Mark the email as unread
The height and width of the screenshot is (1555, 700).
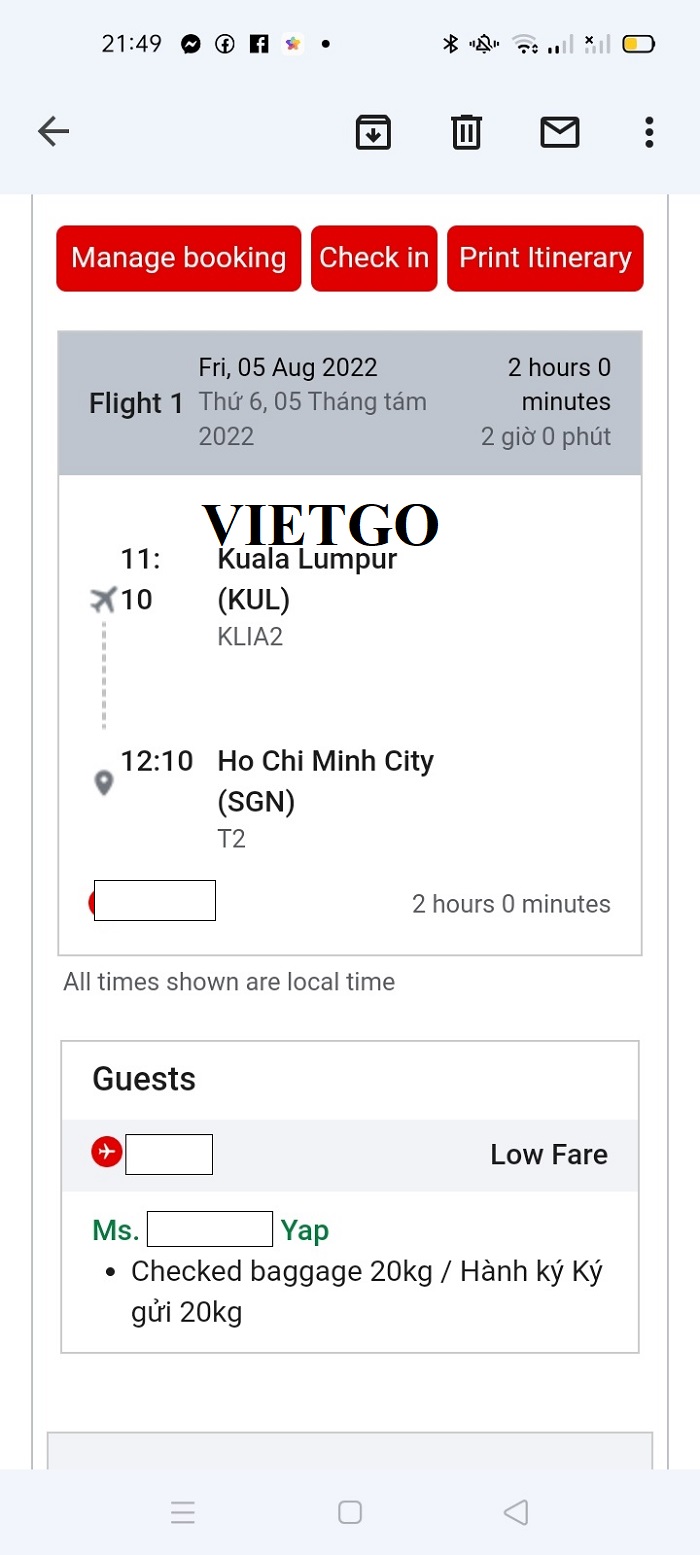point(560,132)
